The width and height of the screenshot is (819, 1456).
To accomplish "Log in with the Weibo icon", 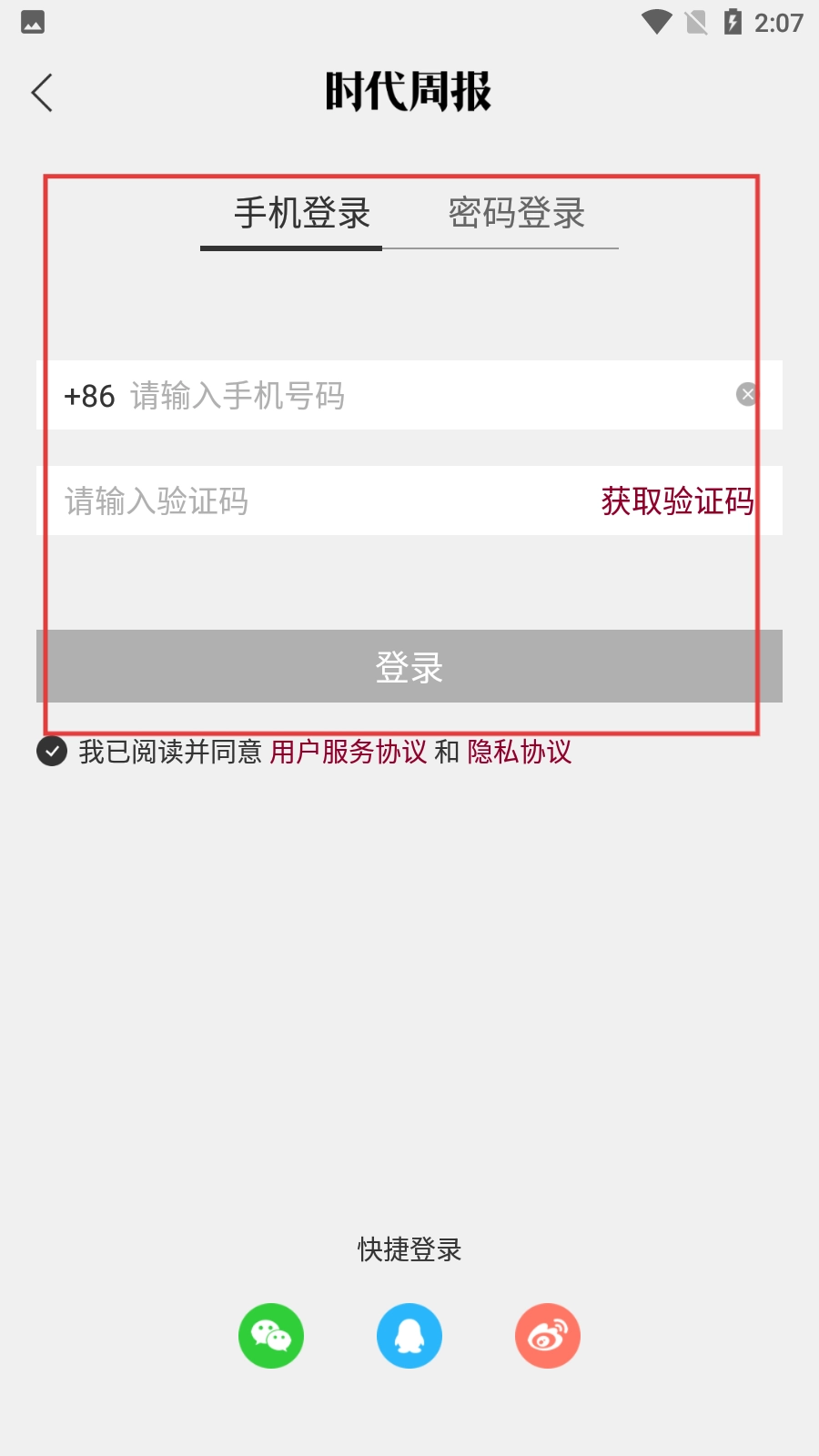I will point(548,1336).
